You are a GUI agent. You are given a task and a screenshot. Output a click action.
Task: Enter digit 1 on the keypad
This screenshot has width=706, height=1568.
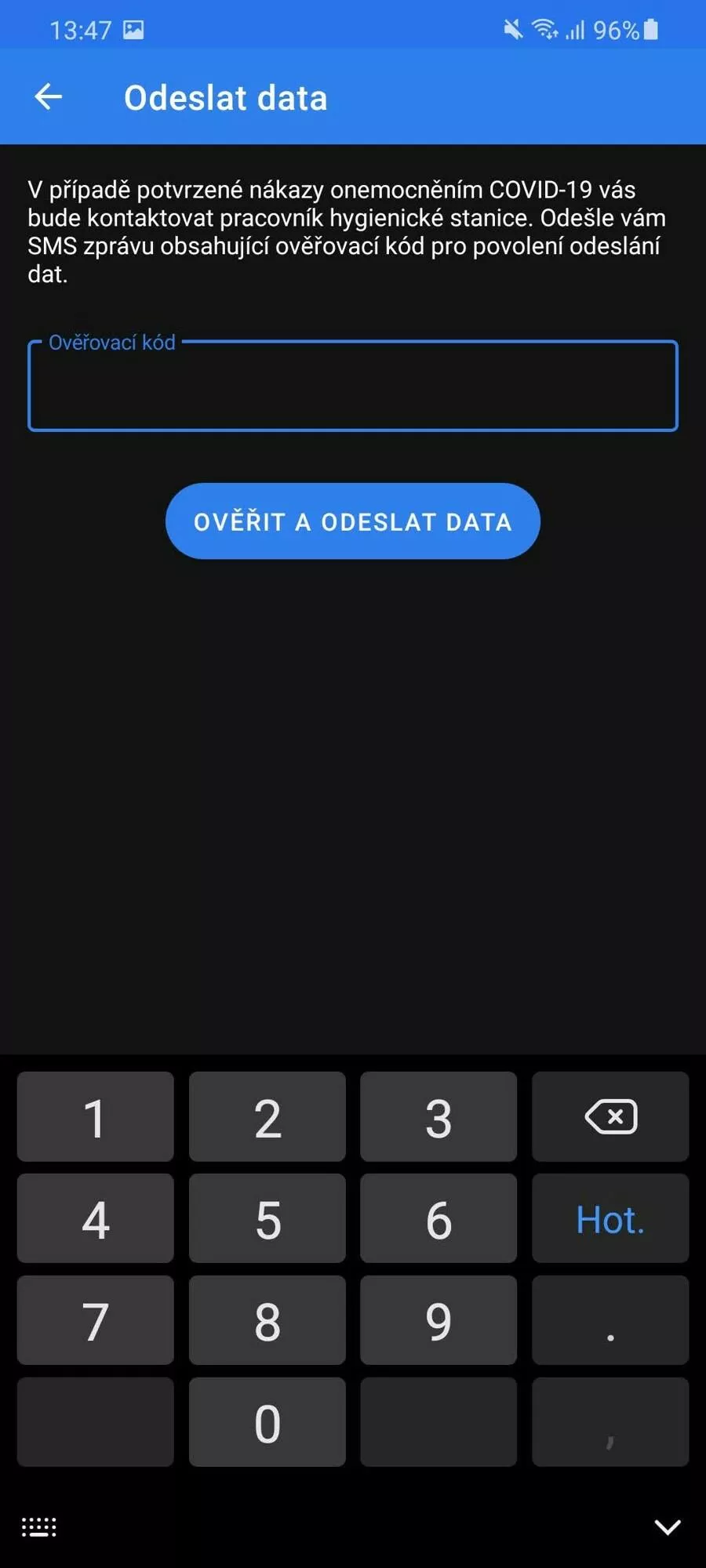click(96, 1116)
